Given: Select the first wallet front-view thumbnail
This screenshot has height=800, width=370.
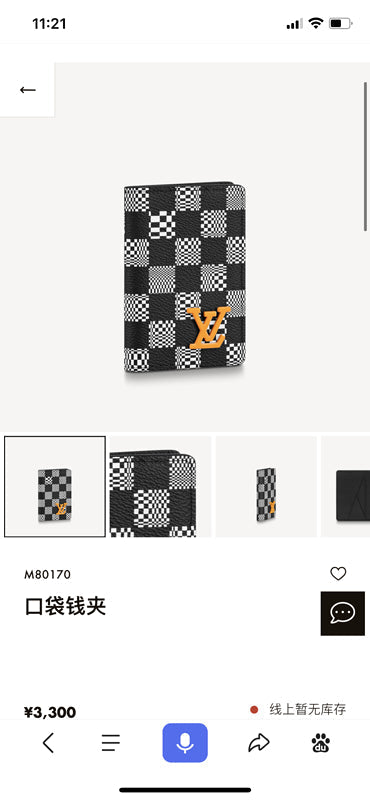Looking at the screenshot, I should tap(55, 486).
